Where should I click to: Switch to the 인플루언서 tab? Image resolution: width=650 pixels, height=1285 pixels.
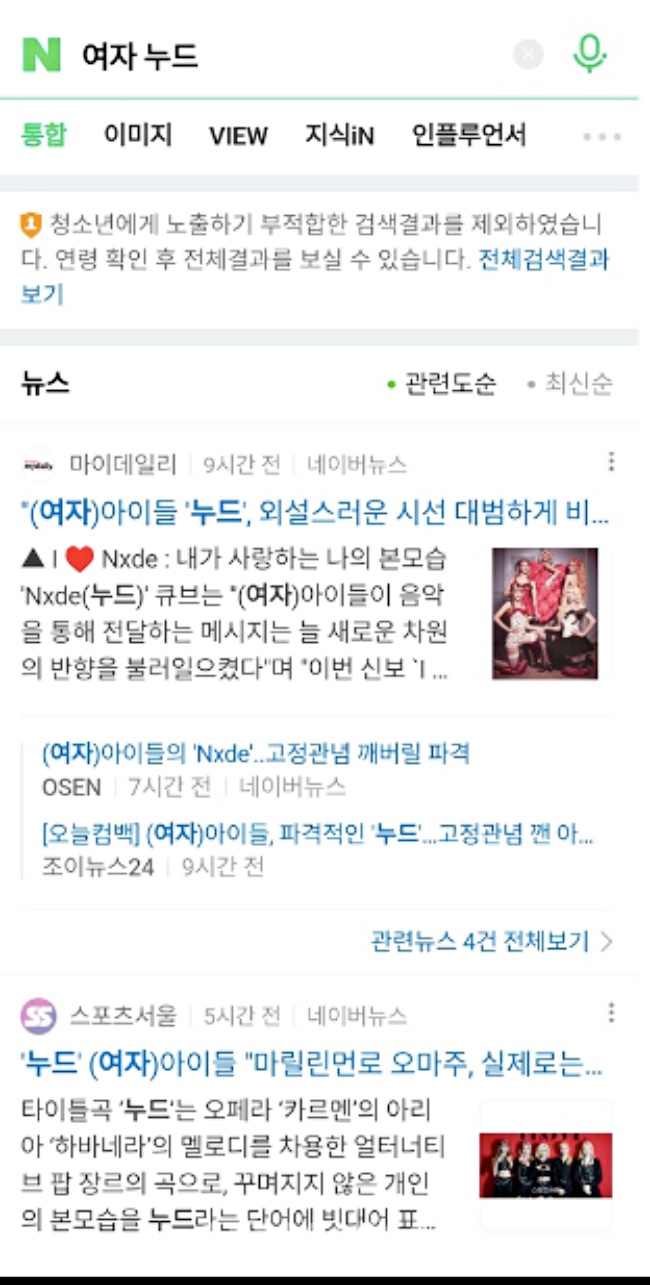pyautogui.click(x=468, y=135)
